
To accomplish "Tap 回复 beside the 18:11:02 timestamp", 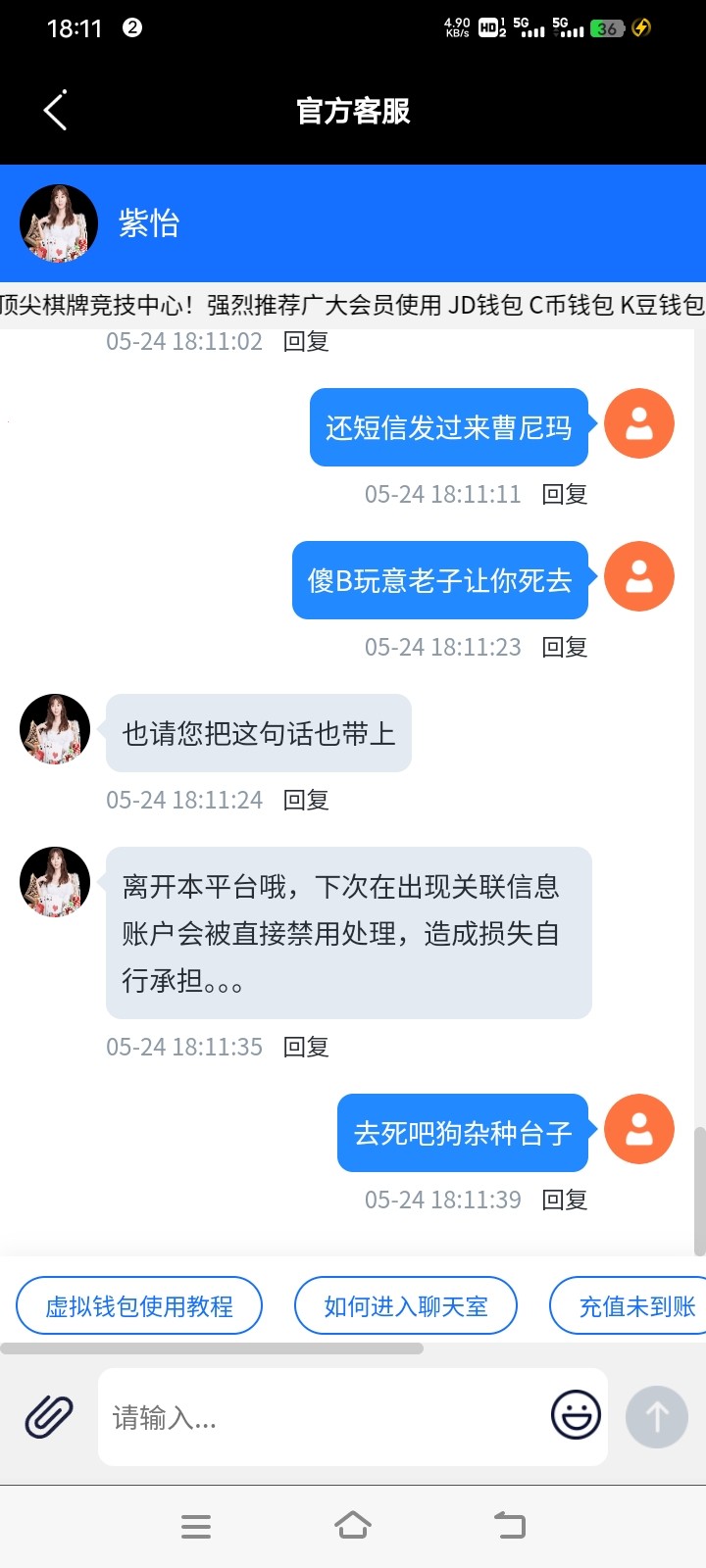I will (x=306, y=341).
